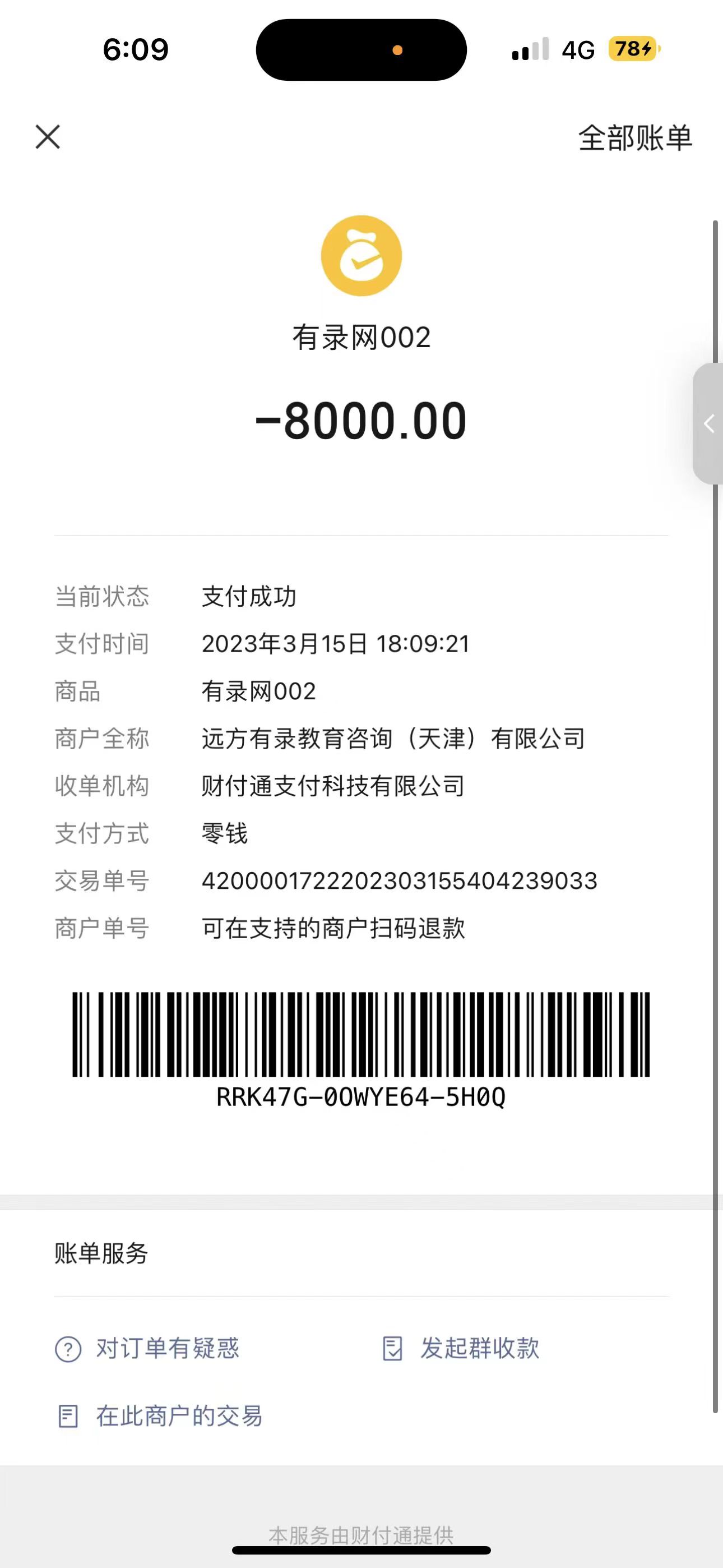Viewport: 723px width, 1568px height.
Task: Open 全部账单 to view all bills
Action: [x=635, y=138]
